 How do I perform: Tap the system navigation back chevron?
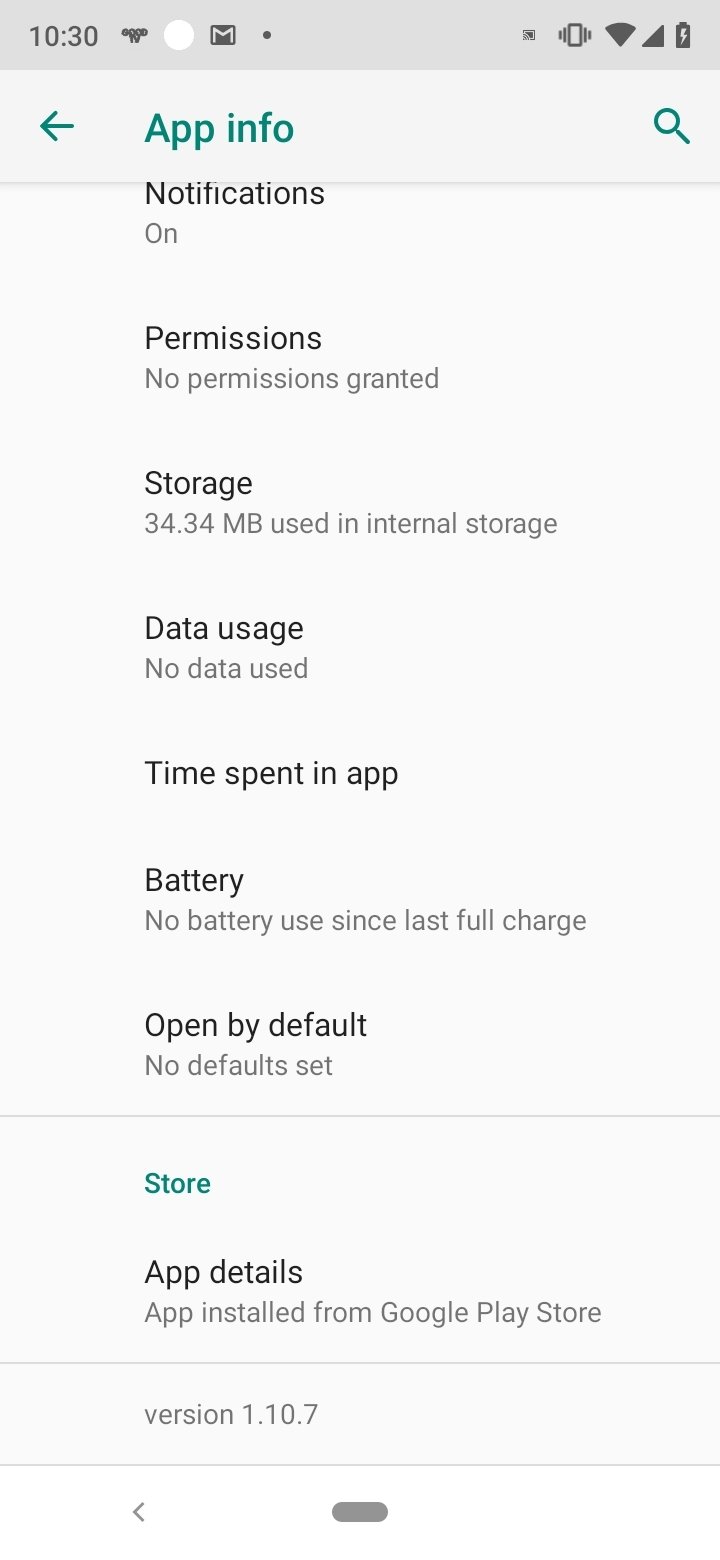click(x=139, y=1512)
